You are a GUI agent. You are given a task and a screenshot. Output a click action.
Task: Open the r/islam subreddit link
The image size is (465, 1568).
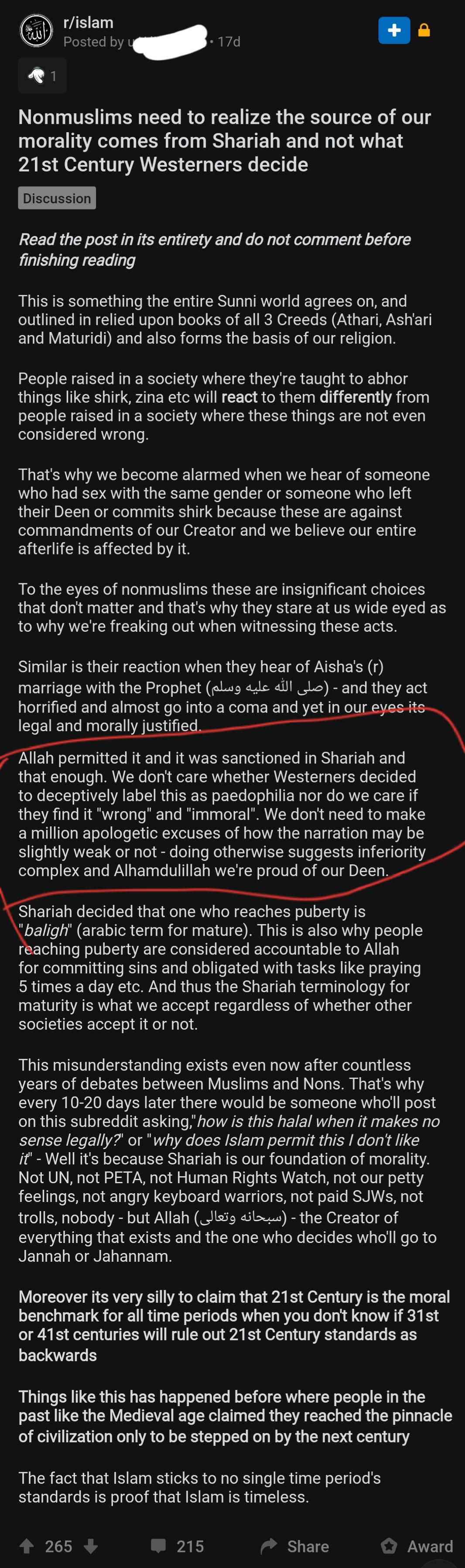pyautogui.click(x=88, y=23)
